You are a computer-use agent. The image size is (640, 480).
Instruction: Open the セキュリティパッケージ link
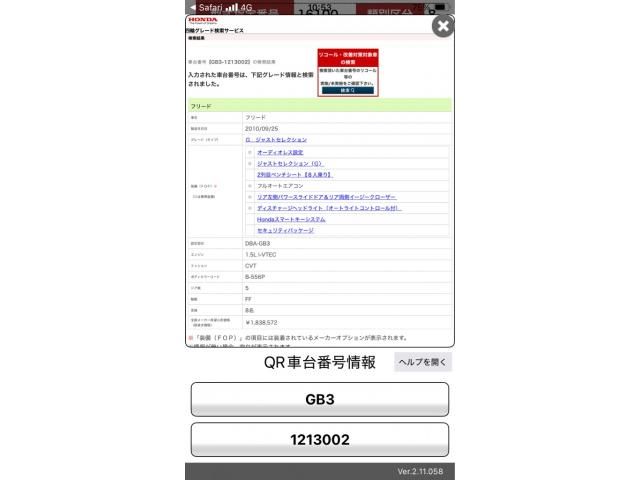[x=285, y=230]
